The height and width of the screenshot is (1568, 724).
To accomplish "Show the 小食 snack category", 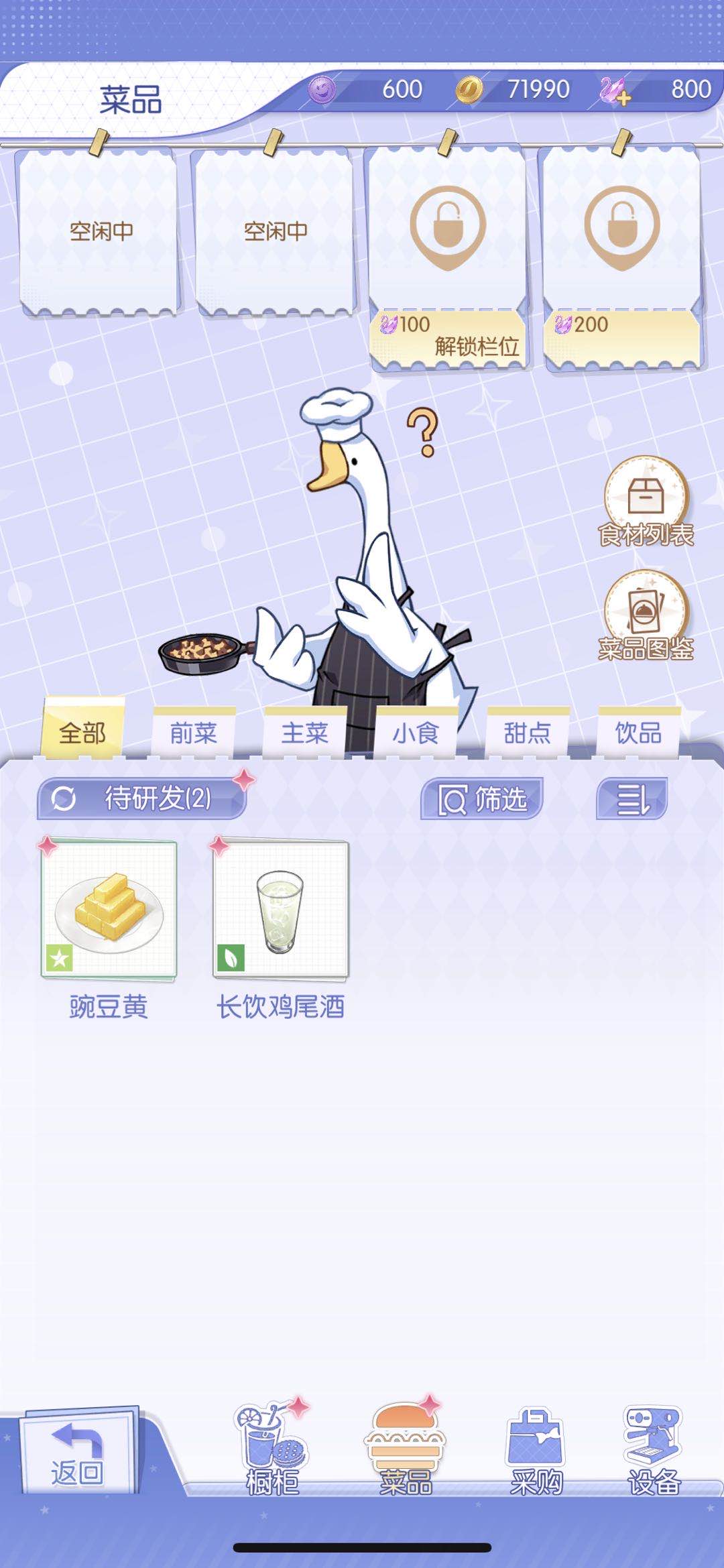I will pos(416,732).
